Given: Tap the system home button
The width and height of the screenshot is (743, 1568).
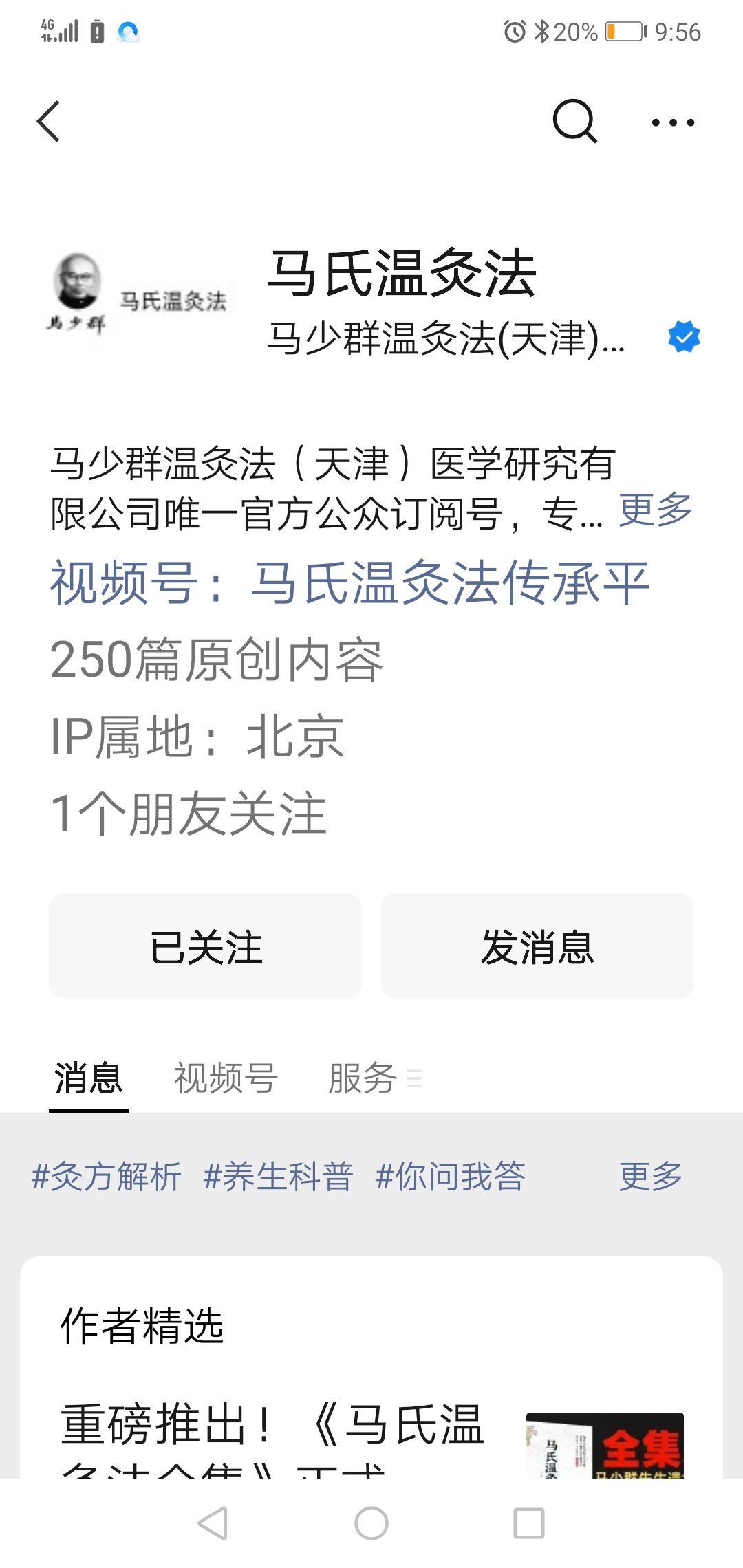Looking at the screenshot, I should (371, 1523).
